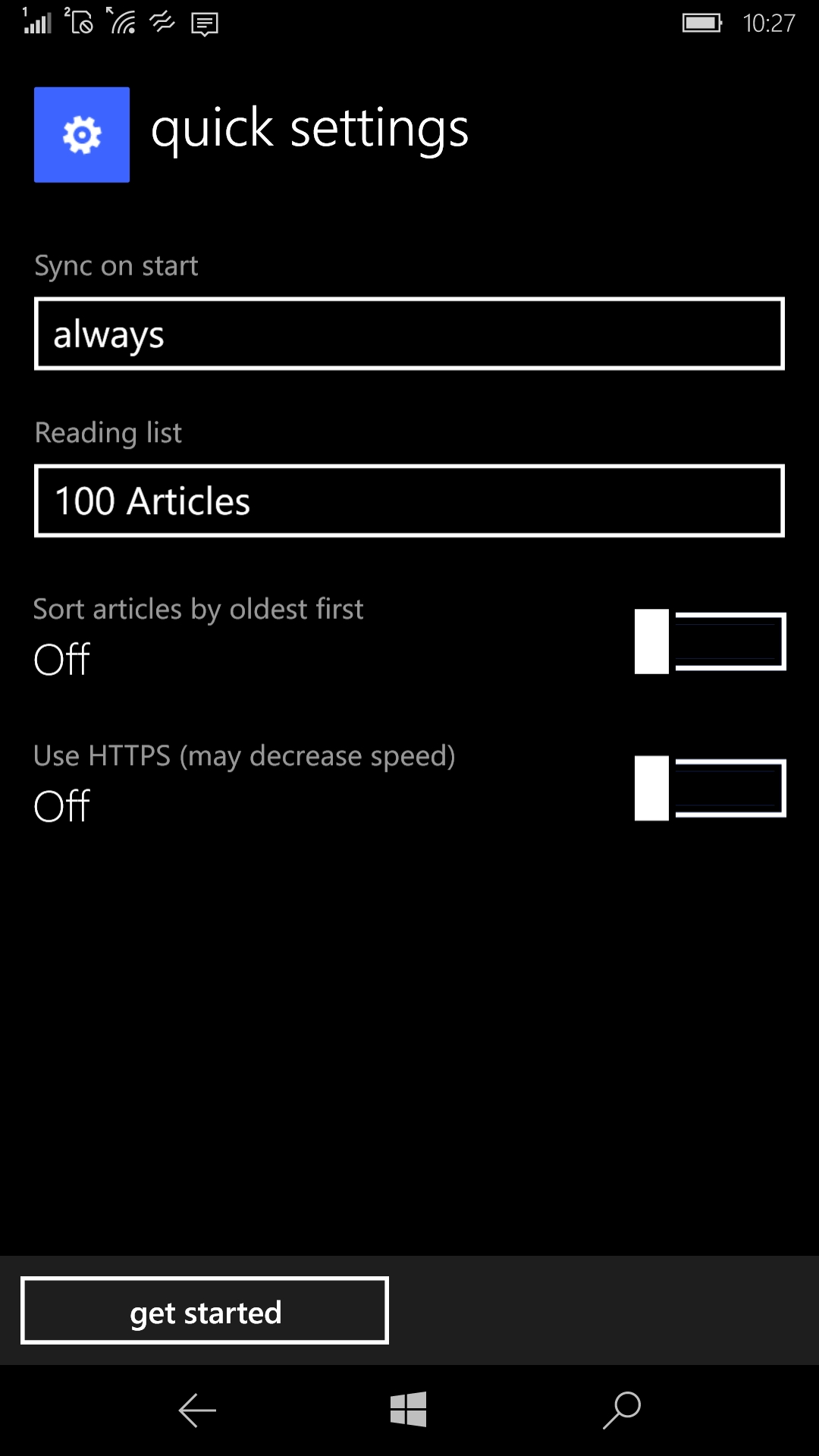
Task: Enable Sort articles by oldest first
Action: (710, 642)
